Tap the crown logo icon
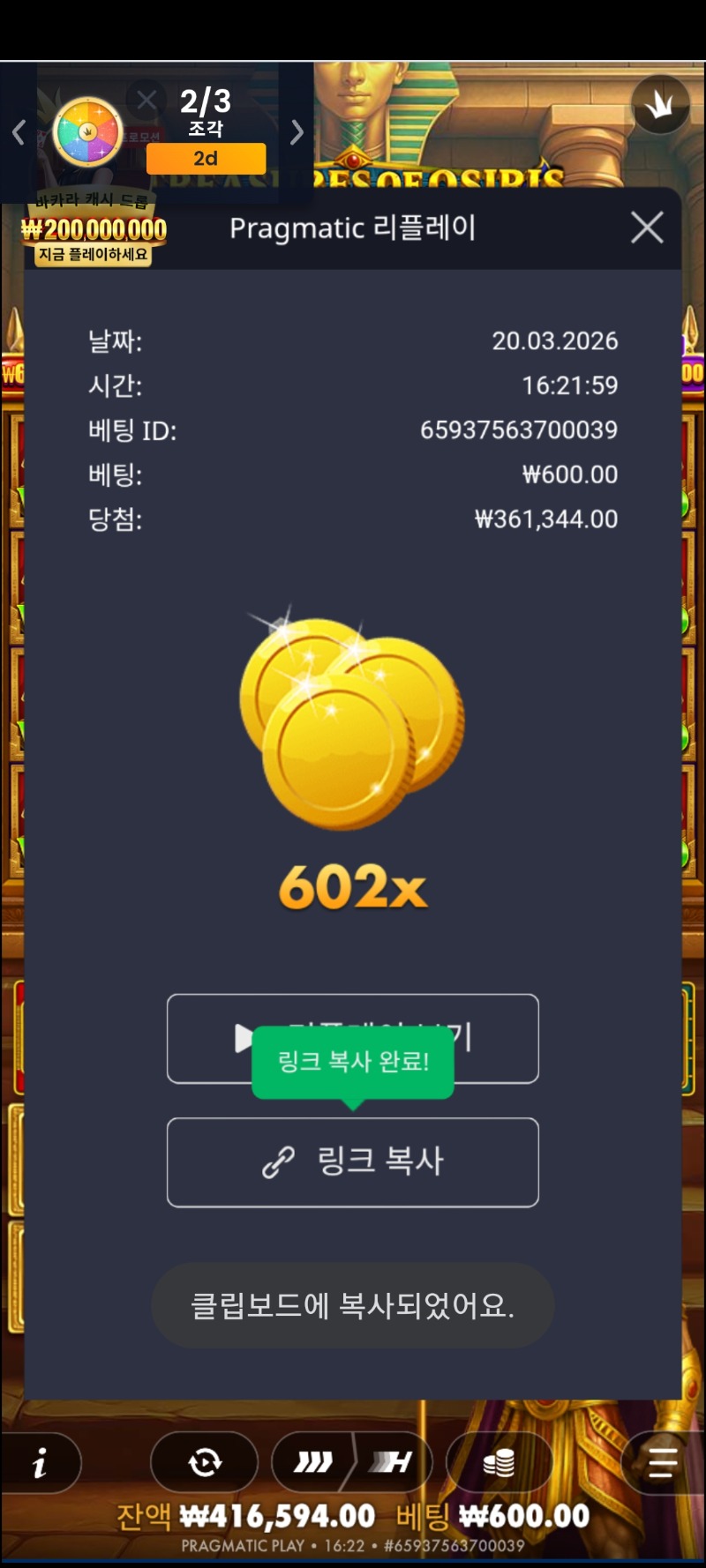Viewport: 706px width, 1568px height. point(660,105)
